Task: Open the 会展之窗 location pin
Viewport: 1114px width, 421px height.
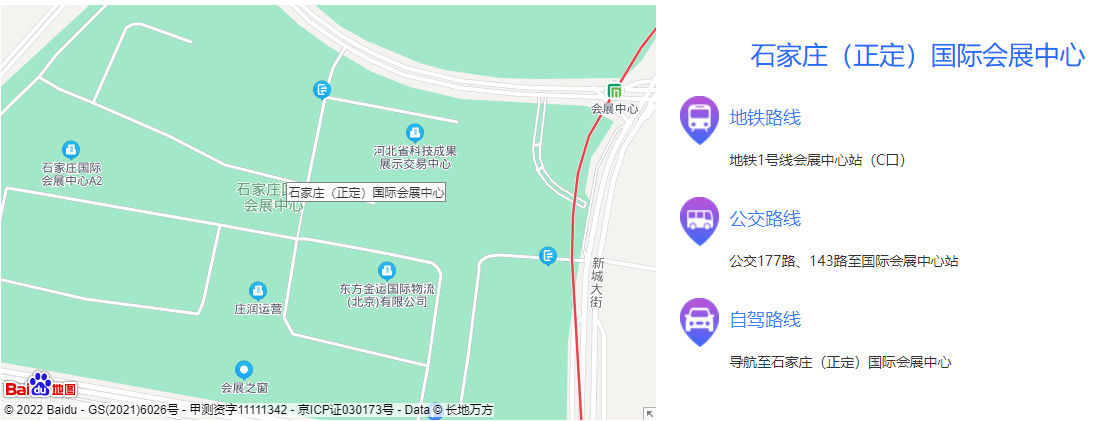Action: (x=243, y=370)
